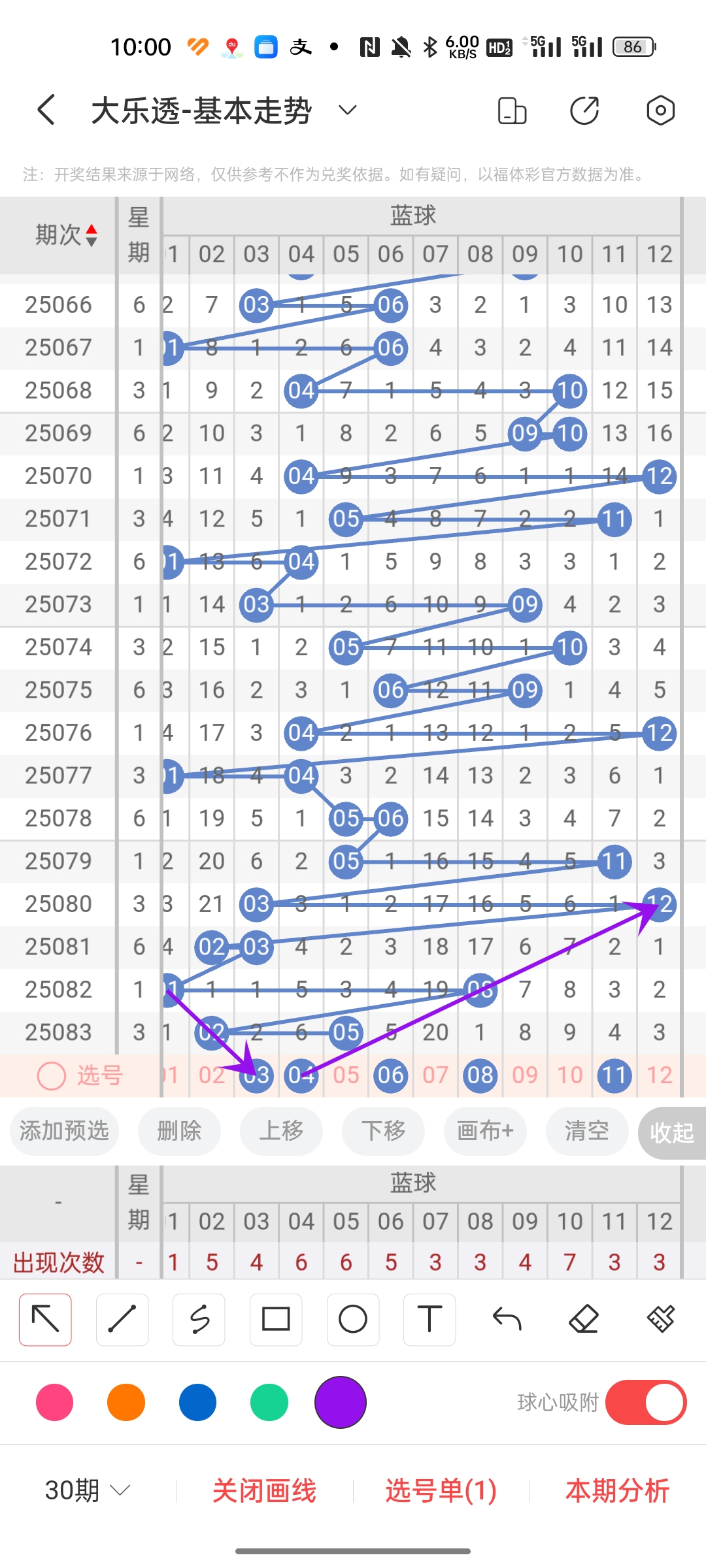Clear drawings with 清空
Image resolution: width=706 pixels, height=1568 pixels.
[x=586, y=1131]
